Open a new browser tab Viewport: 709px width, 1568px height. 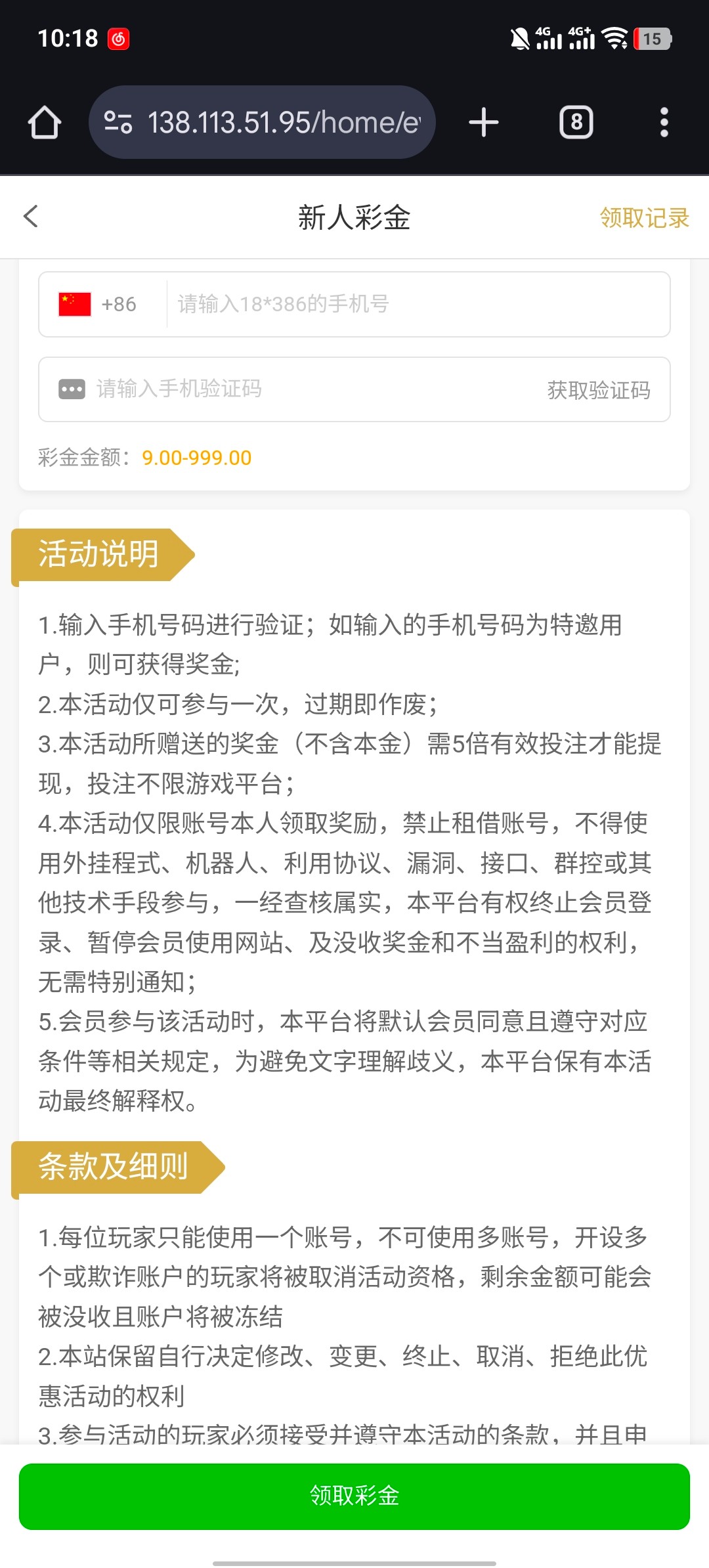[484, 123]
